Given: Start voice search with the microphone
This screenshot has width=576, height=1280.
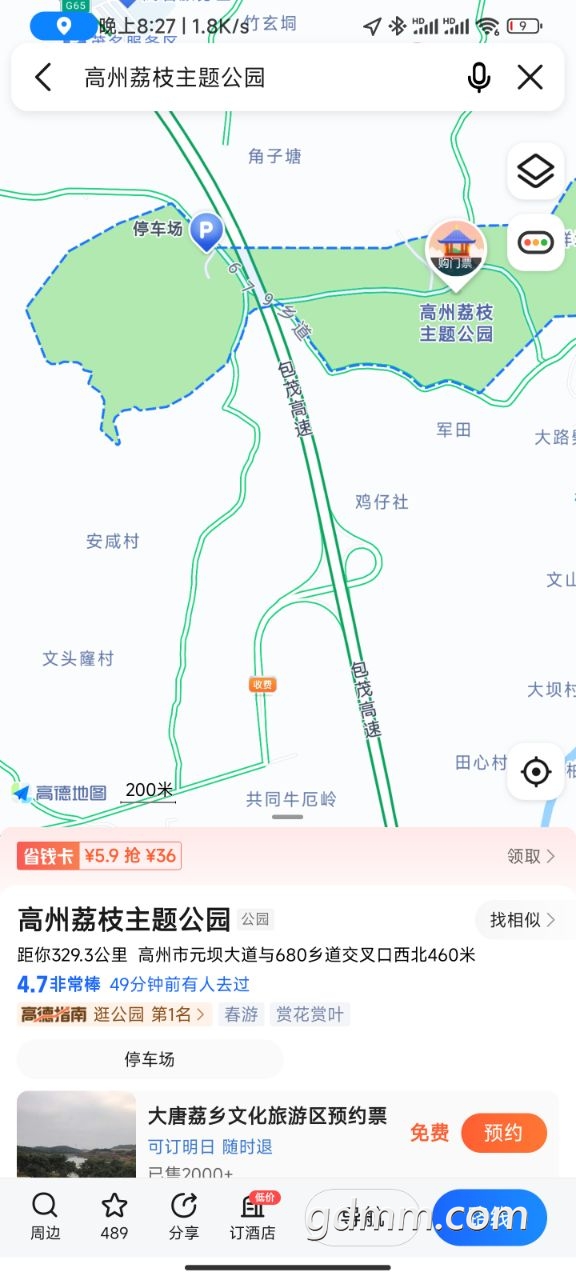Looking at the screenshot, I should 479,77.
